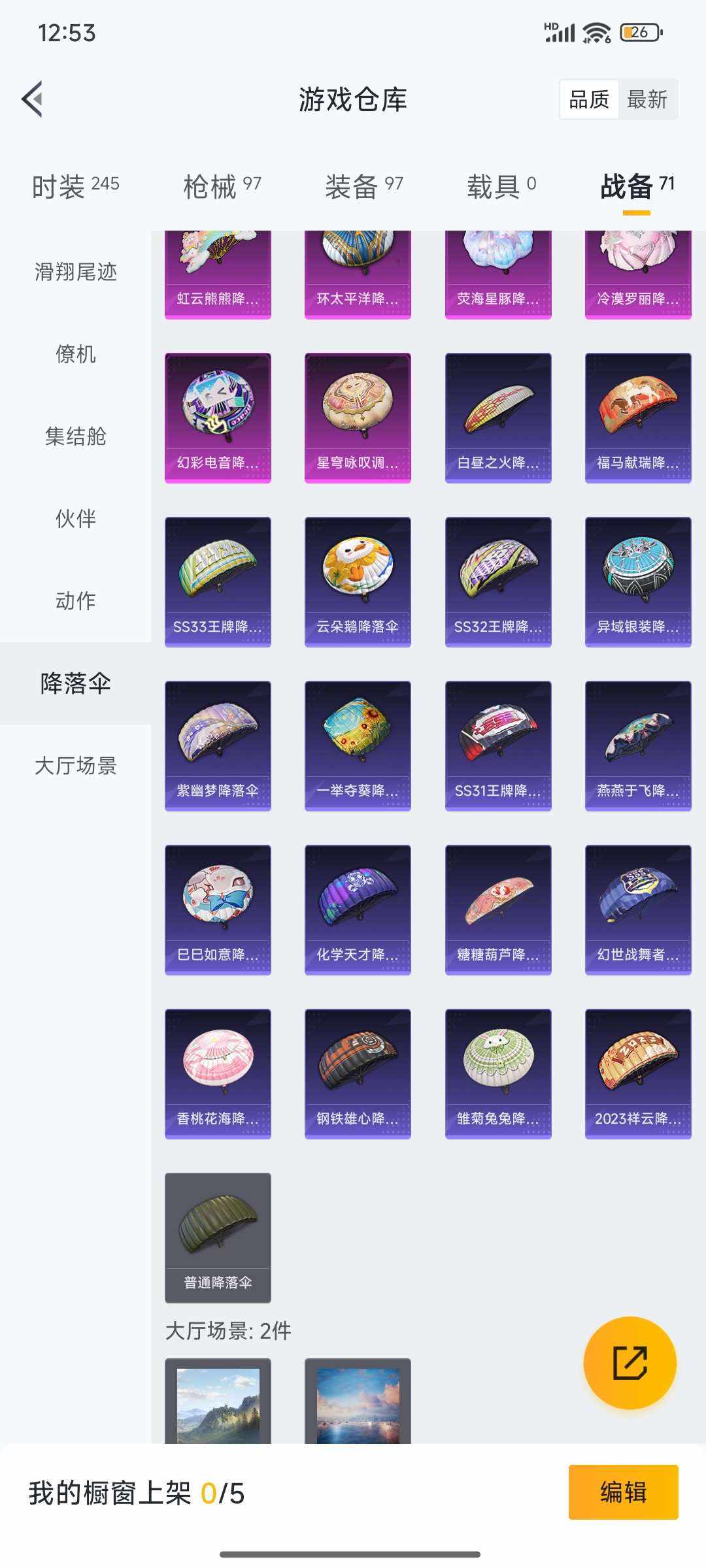This screenshot has width=706, height=1568.
Task: Switch sorting to 品质
Action: (x=589, y=99)
